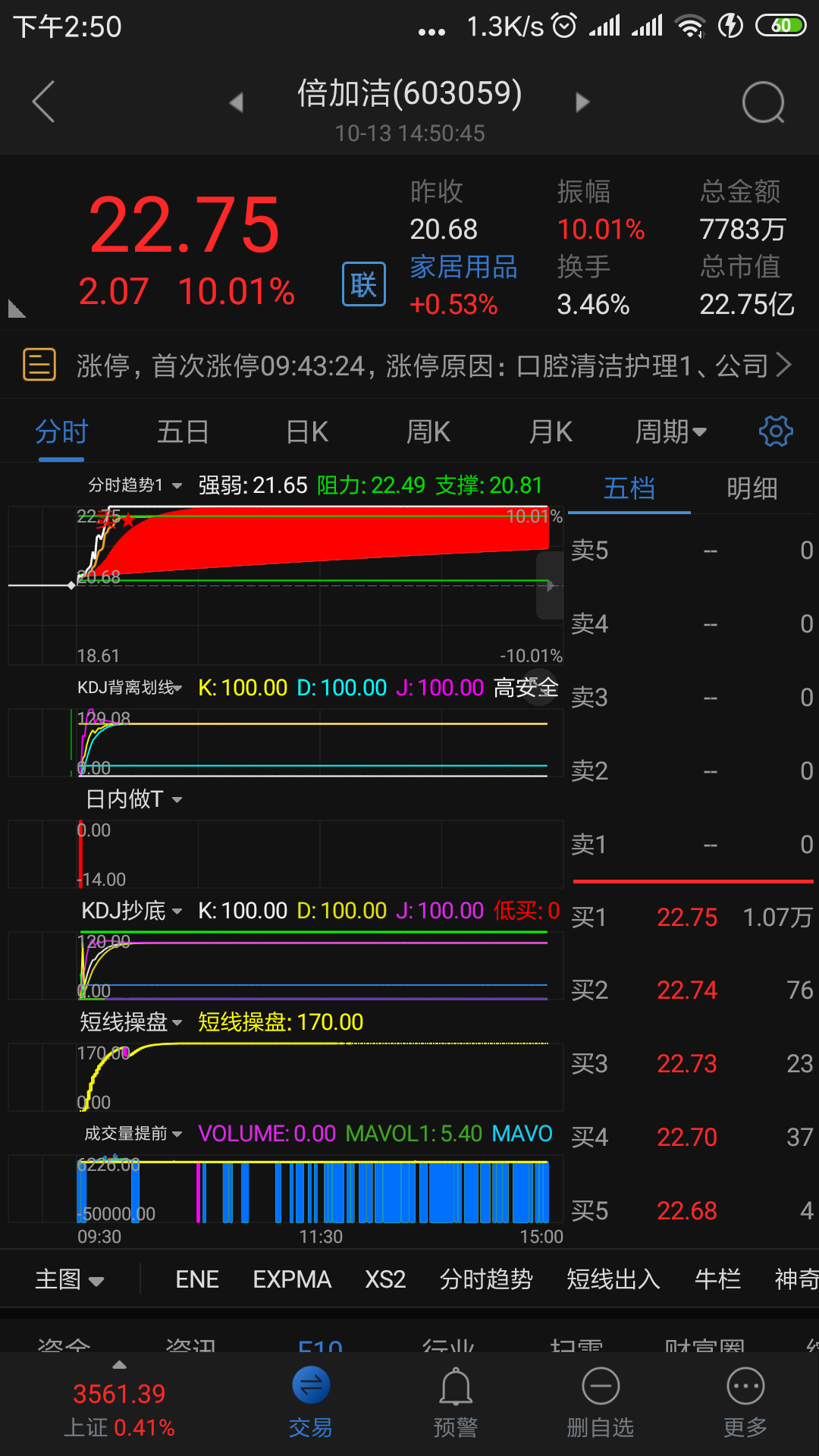Open the search magnifier icon
Screen dimensions: 819x1456
coord(763,102)
